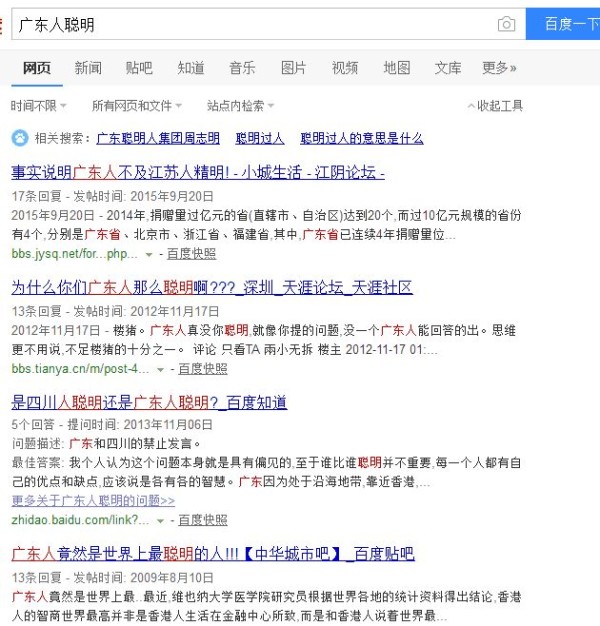Open the 时间不限 time filter dropdown

pyautogui.click(x=39, y=106)
